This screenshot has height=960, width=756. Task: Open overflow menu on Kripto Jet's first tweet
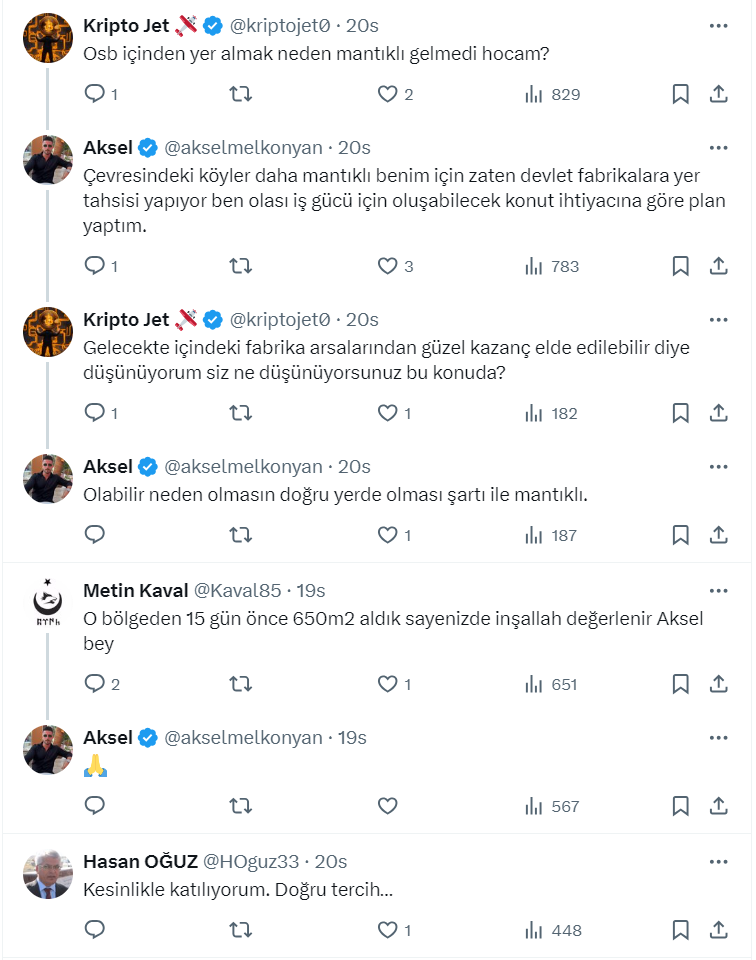718,25
